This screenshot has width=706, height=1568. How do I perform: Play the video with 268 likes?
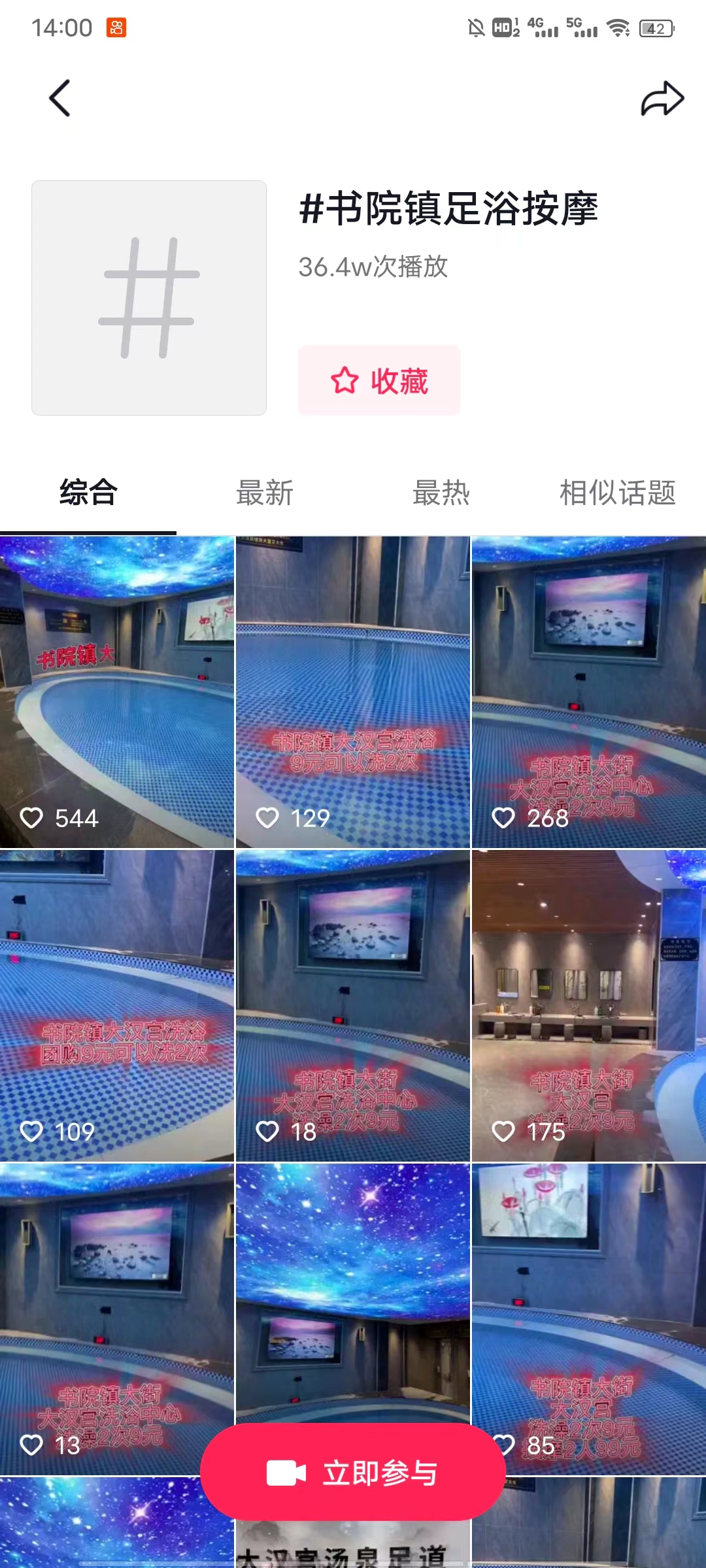[588, 691]
